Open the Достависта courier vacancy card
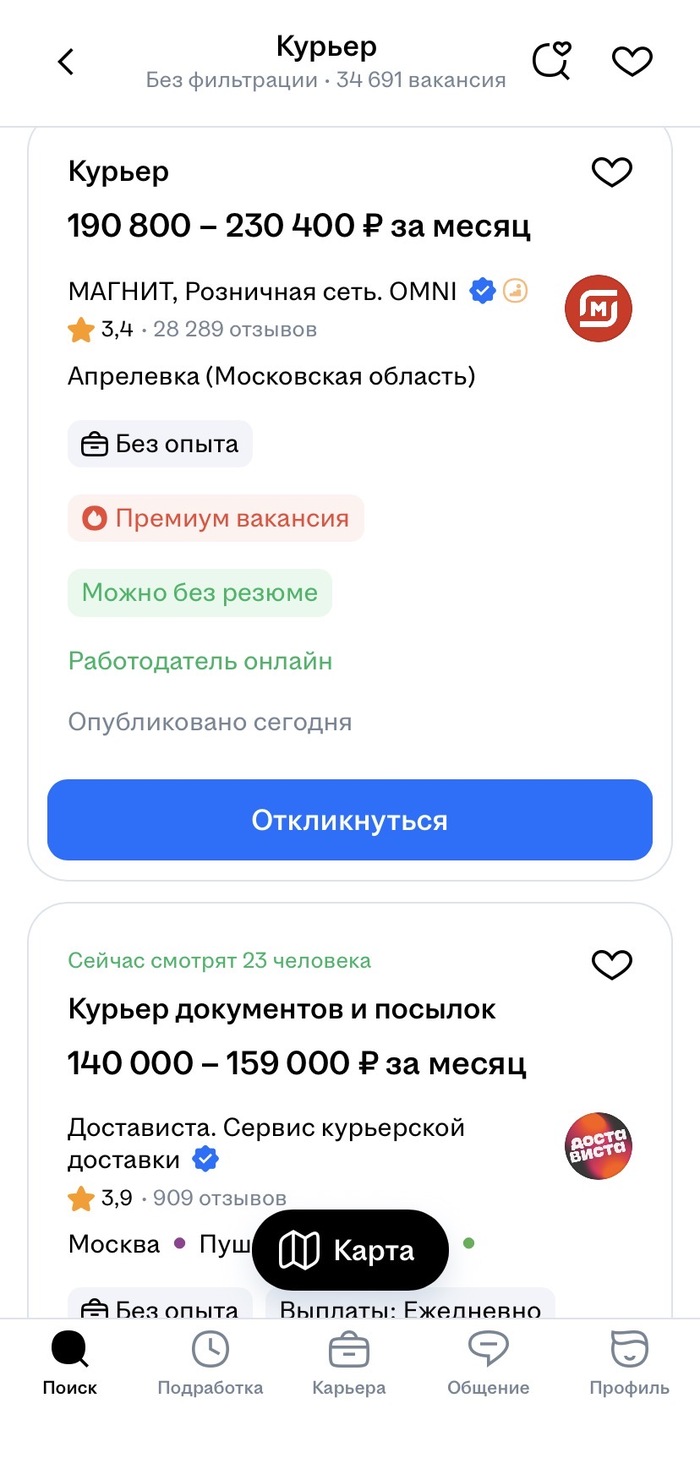The width and height of the screenshot is (700, 1458). pyautogui.click(x=350, y=1110)
